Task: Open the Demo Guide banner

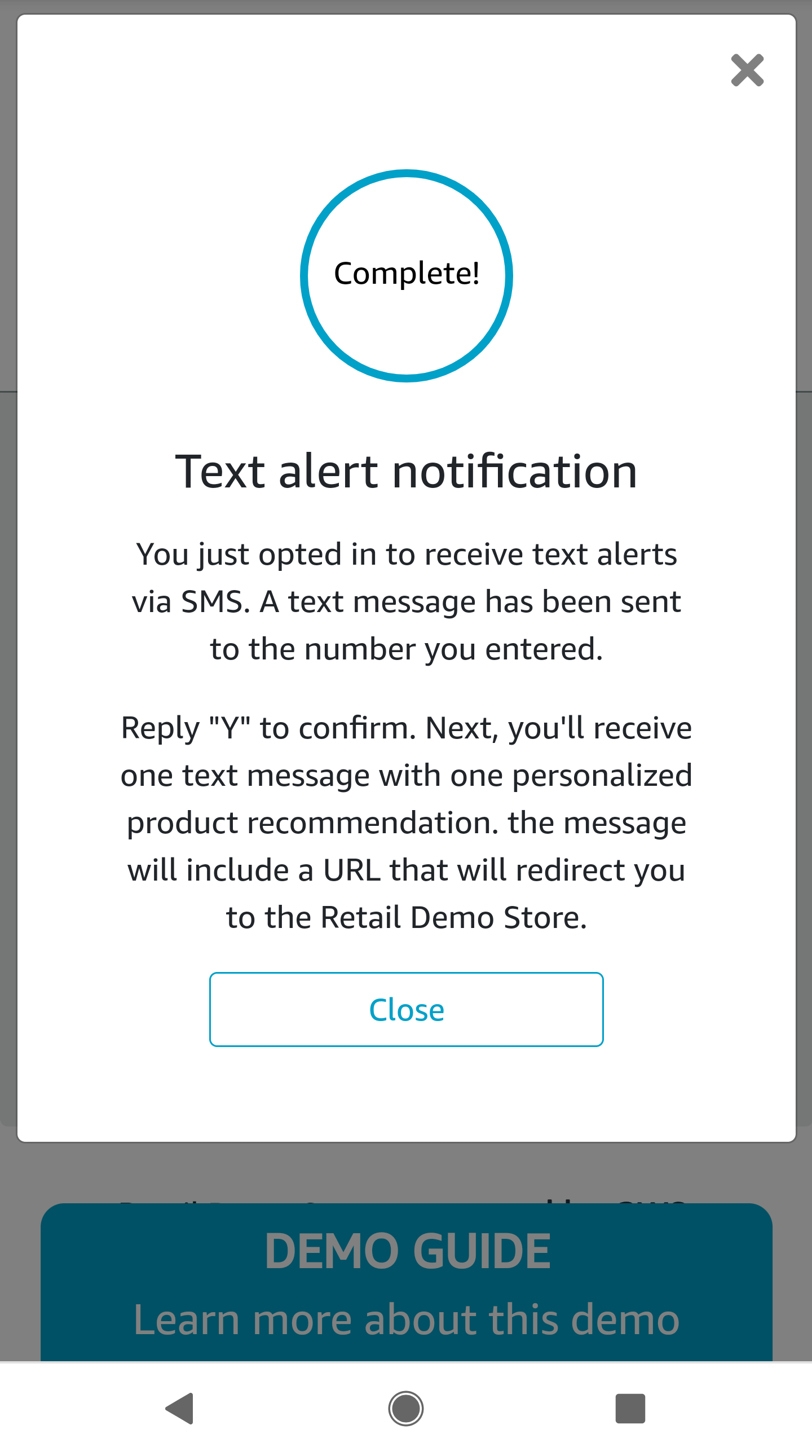Action: [x=407, y=1282]
